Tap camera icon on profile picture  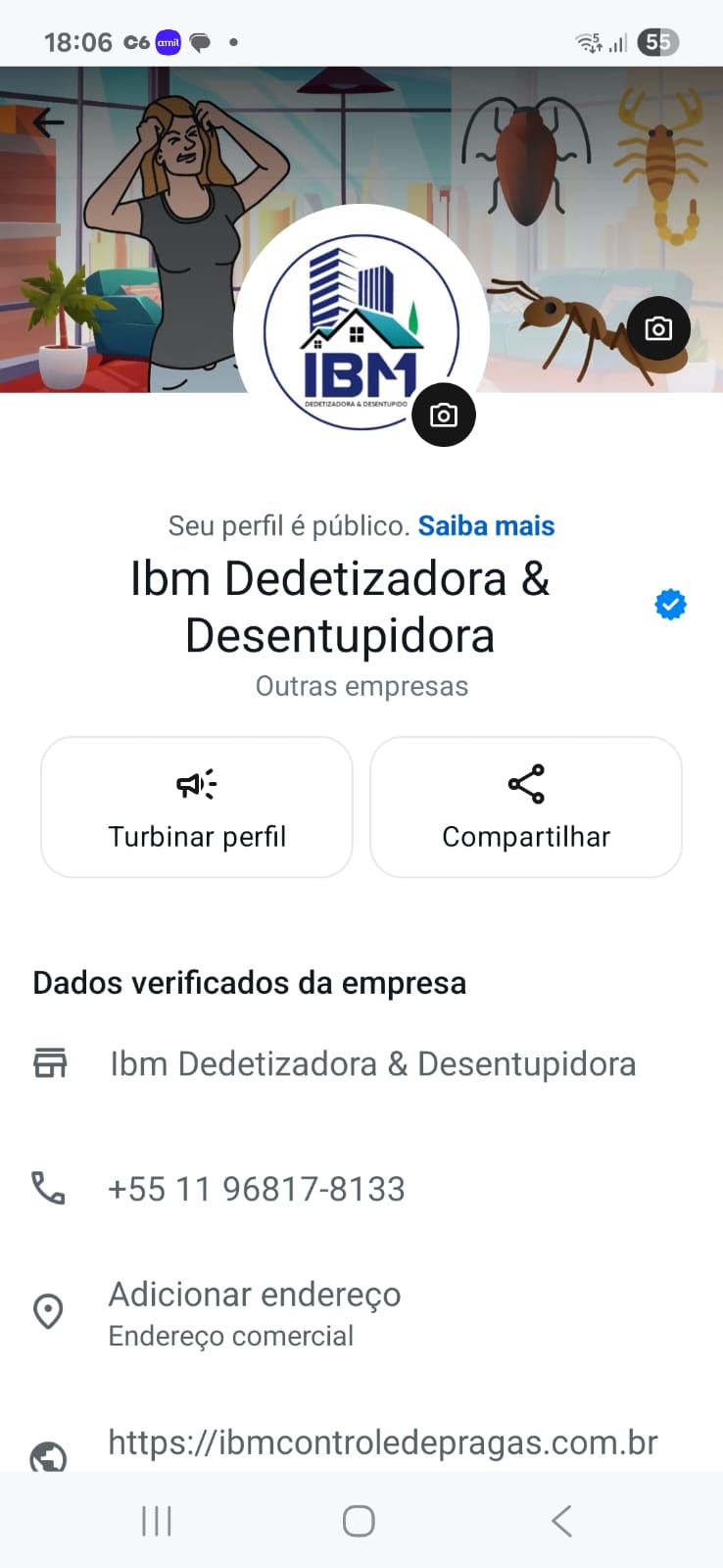coord(444,415)
